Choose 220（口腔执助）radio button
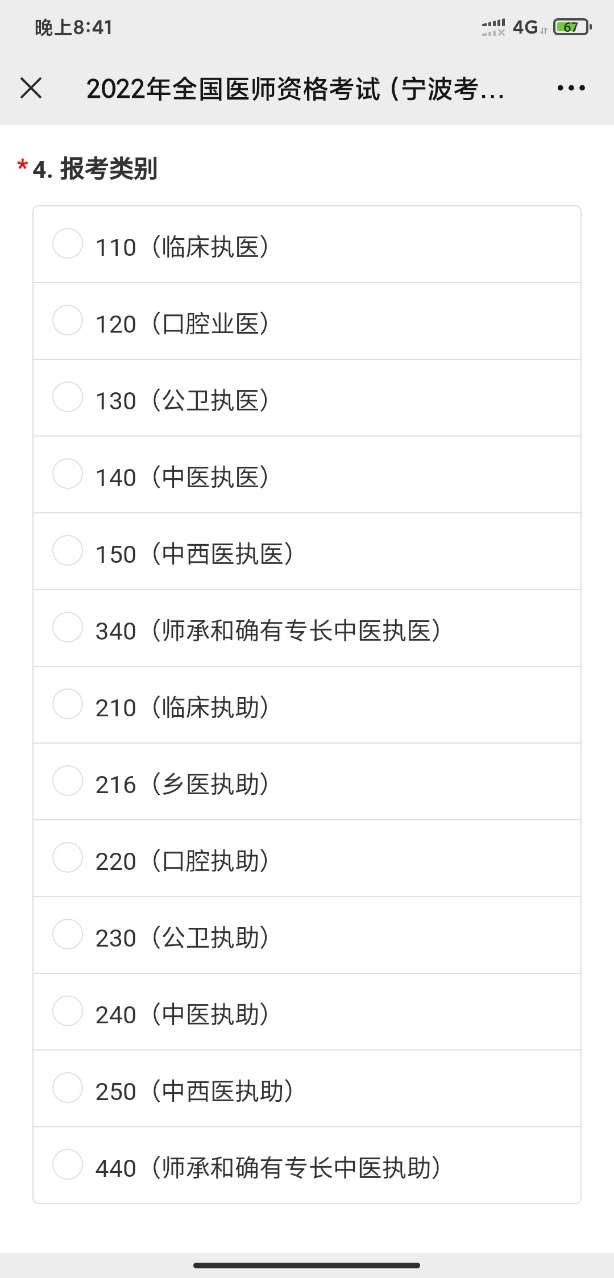 tap(67, 858)
